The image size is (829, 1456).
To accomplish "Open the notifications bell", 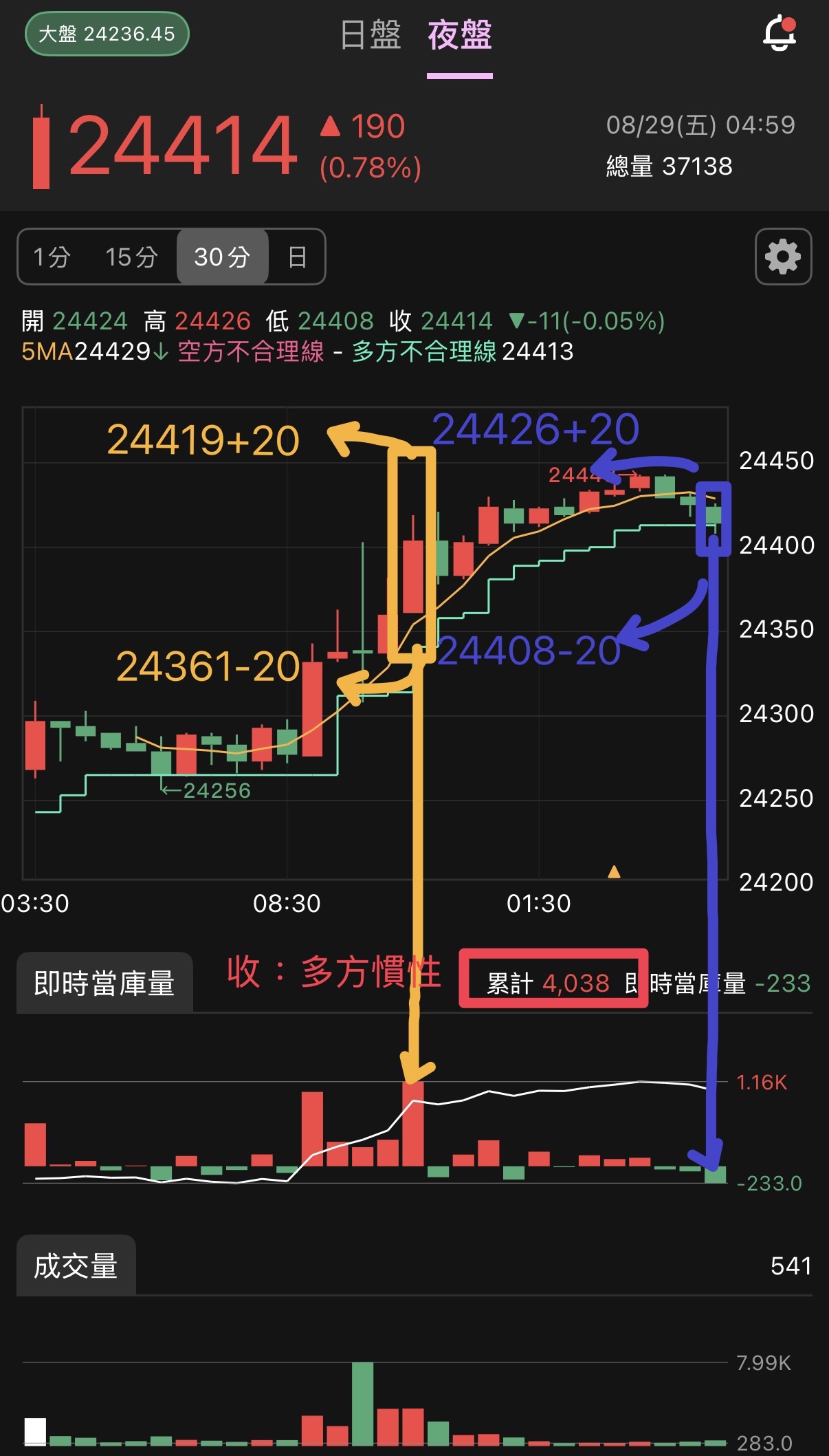I will (779, 33).
